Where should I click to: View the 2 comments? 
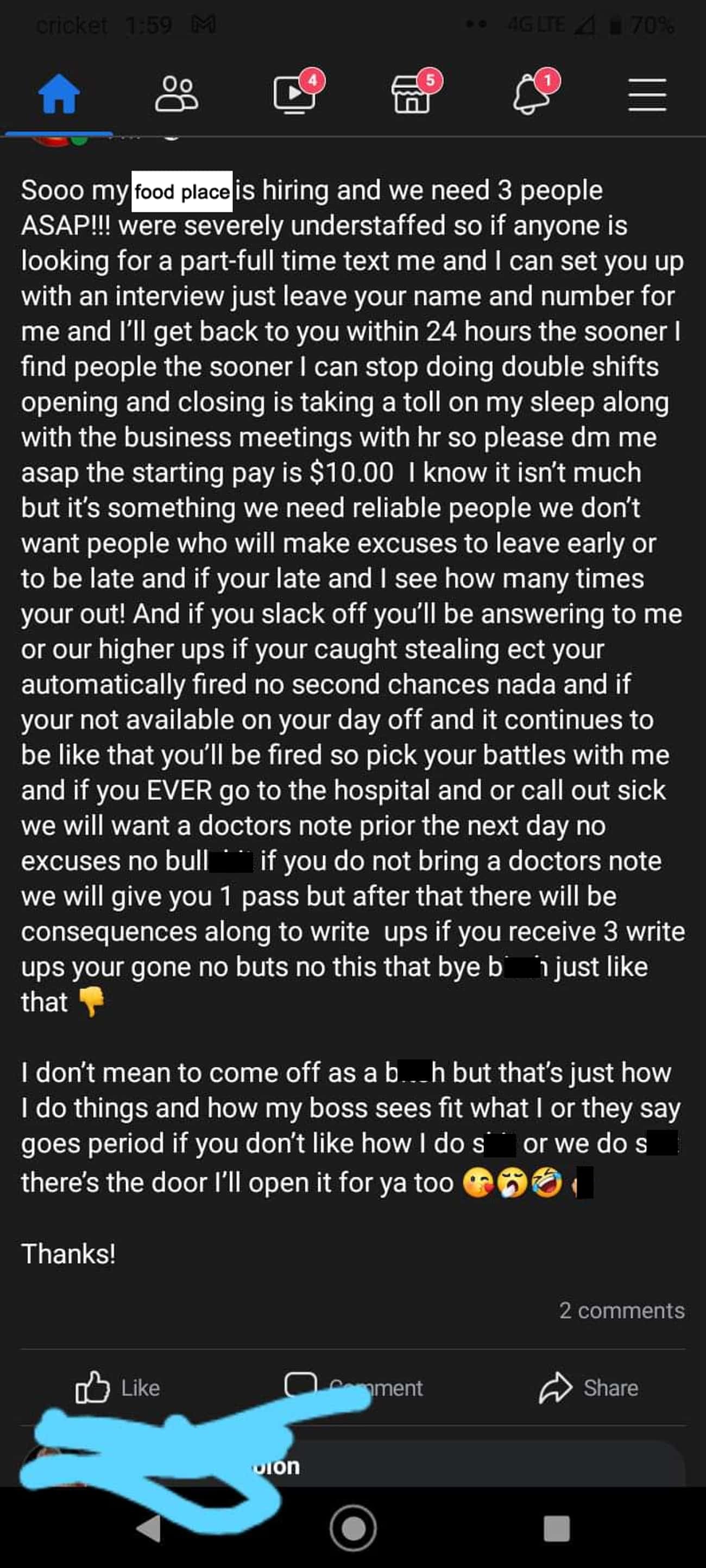(621, 1311)
